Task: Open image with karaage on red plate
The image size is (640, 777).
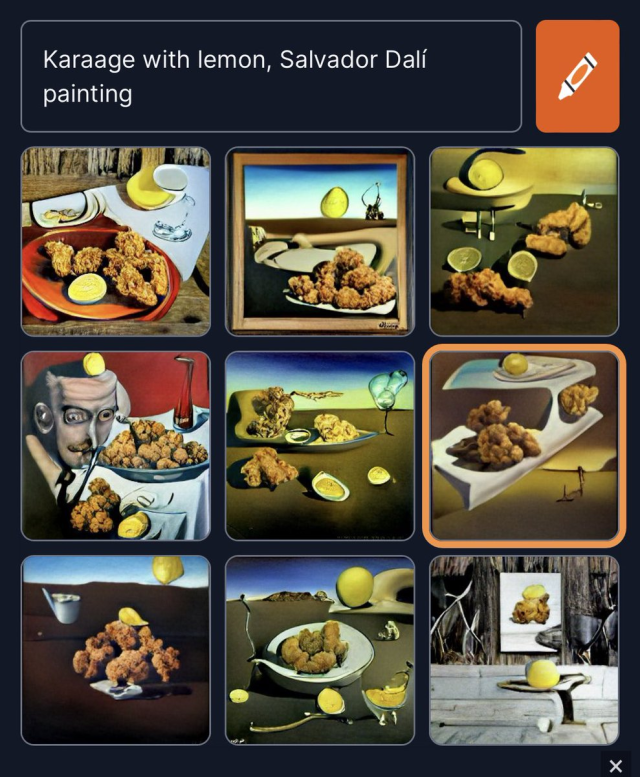Action: 116,241
